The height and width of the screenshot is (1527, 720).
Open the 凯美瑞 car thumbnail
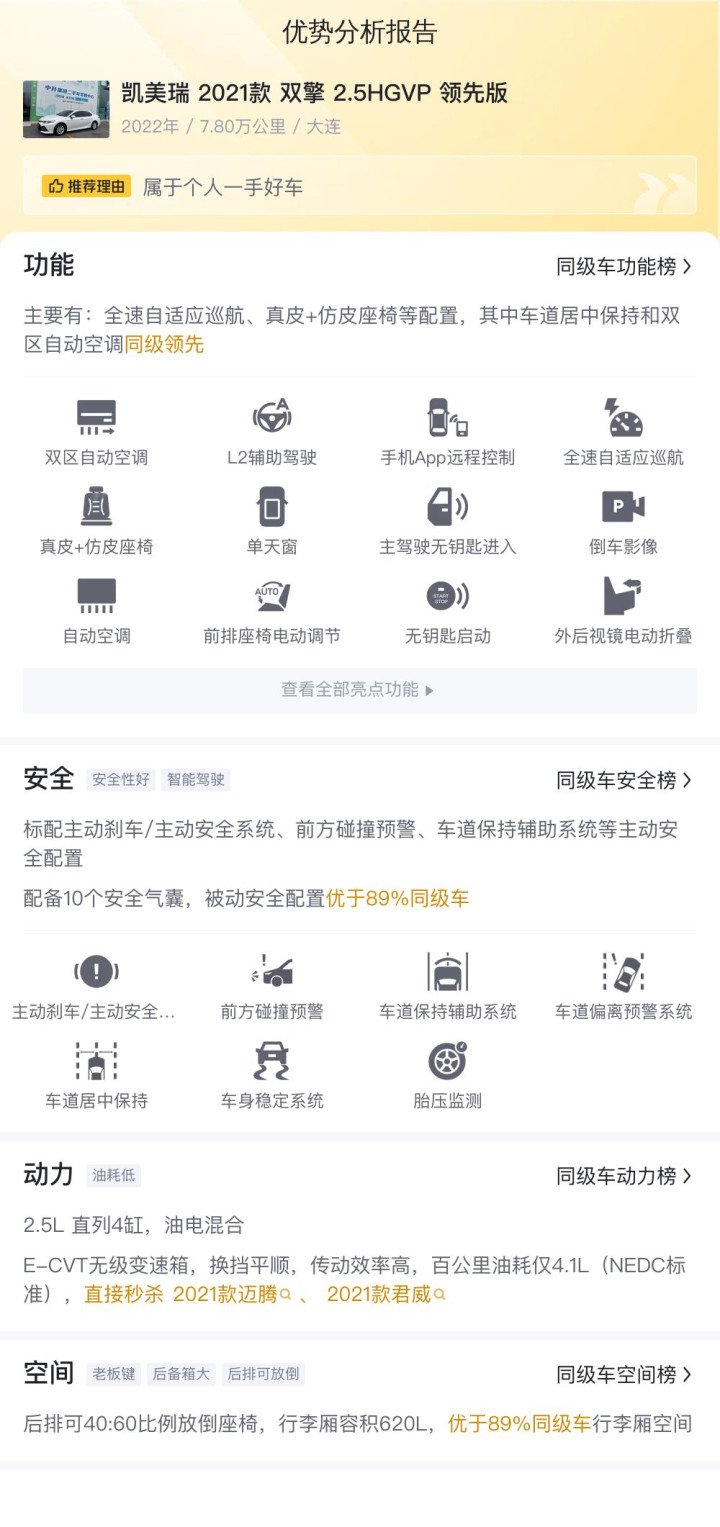(66, 109)
